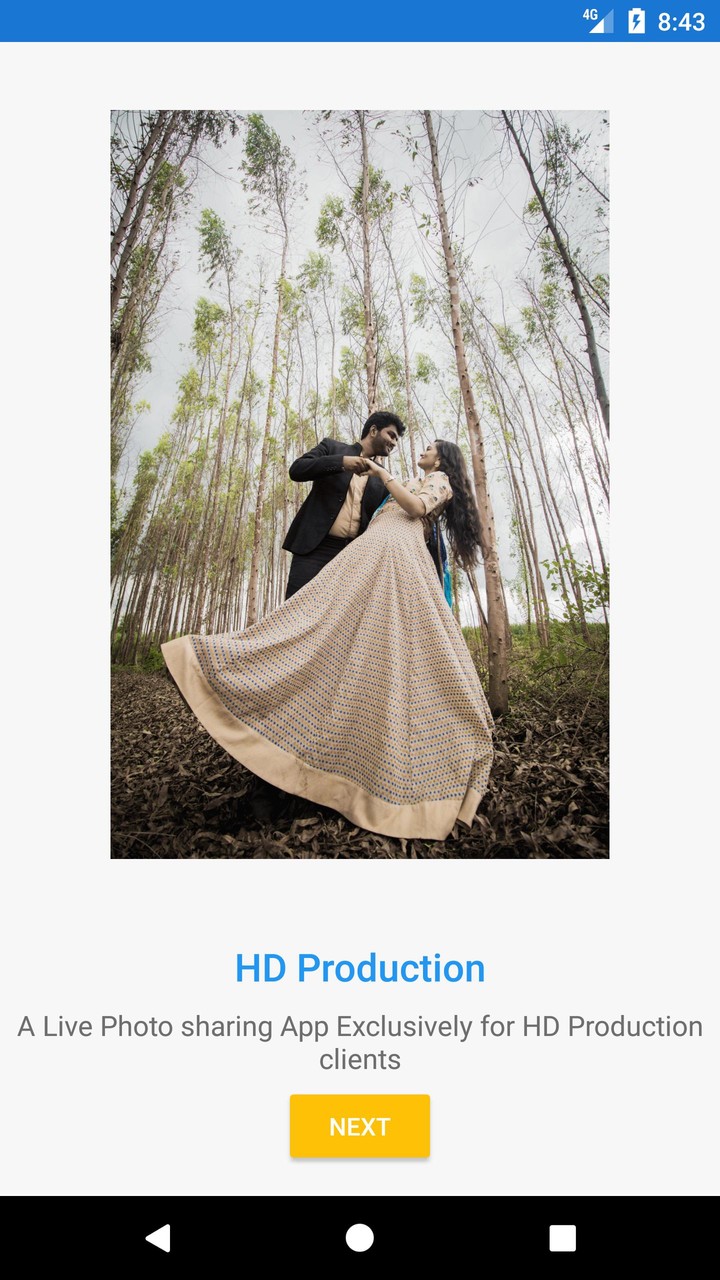The image size is (720, 1280).
Task: Tap the black navigation bar
Action: [360, 1239]
